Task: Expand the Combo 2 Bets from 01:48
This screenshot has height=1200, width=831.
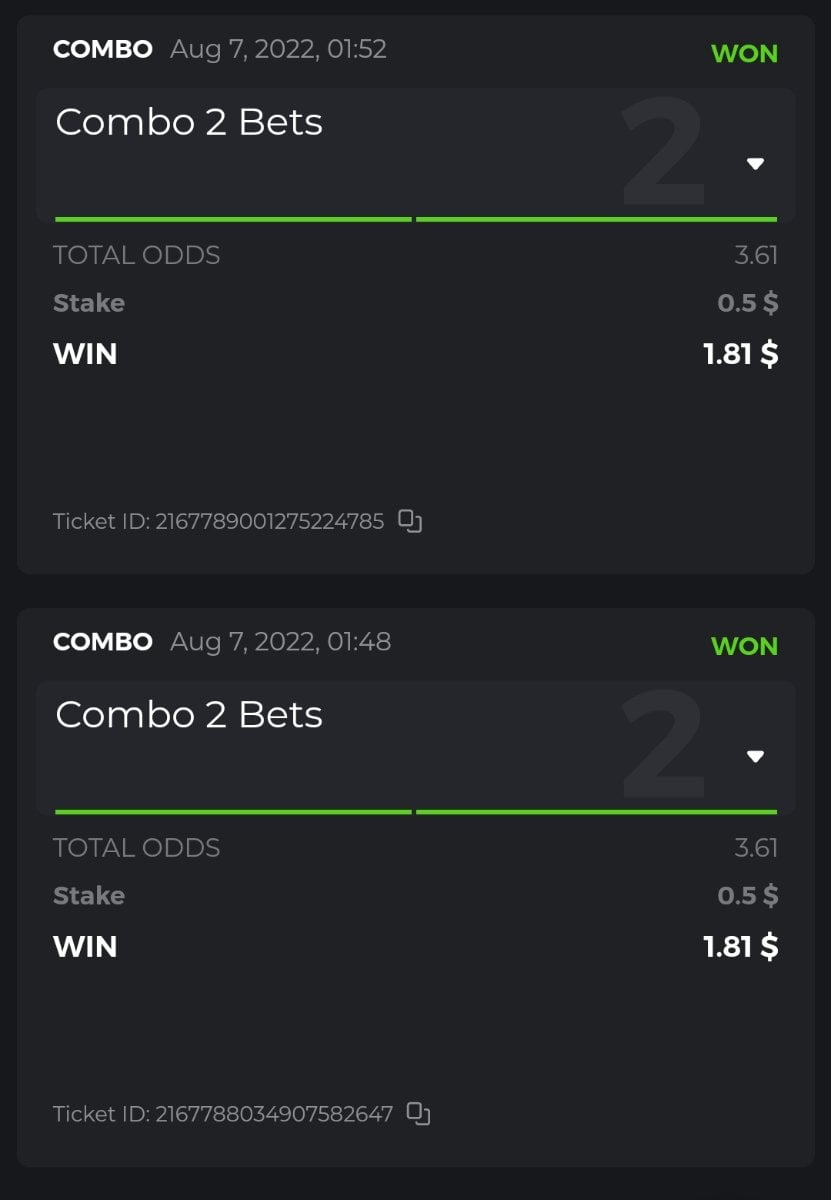Action: point(755,757)
